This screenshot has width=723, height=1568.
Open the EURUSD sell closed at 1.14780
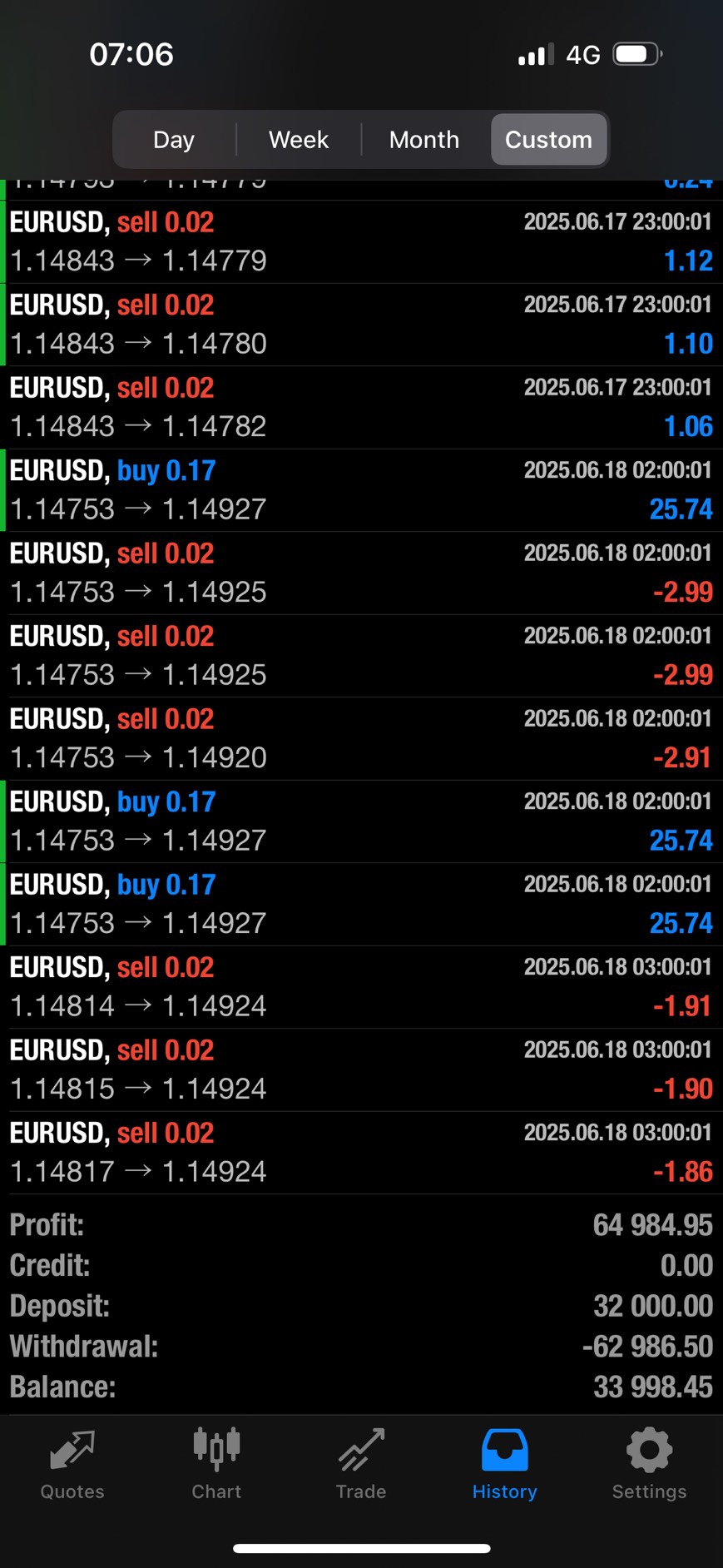pos(361,325)
